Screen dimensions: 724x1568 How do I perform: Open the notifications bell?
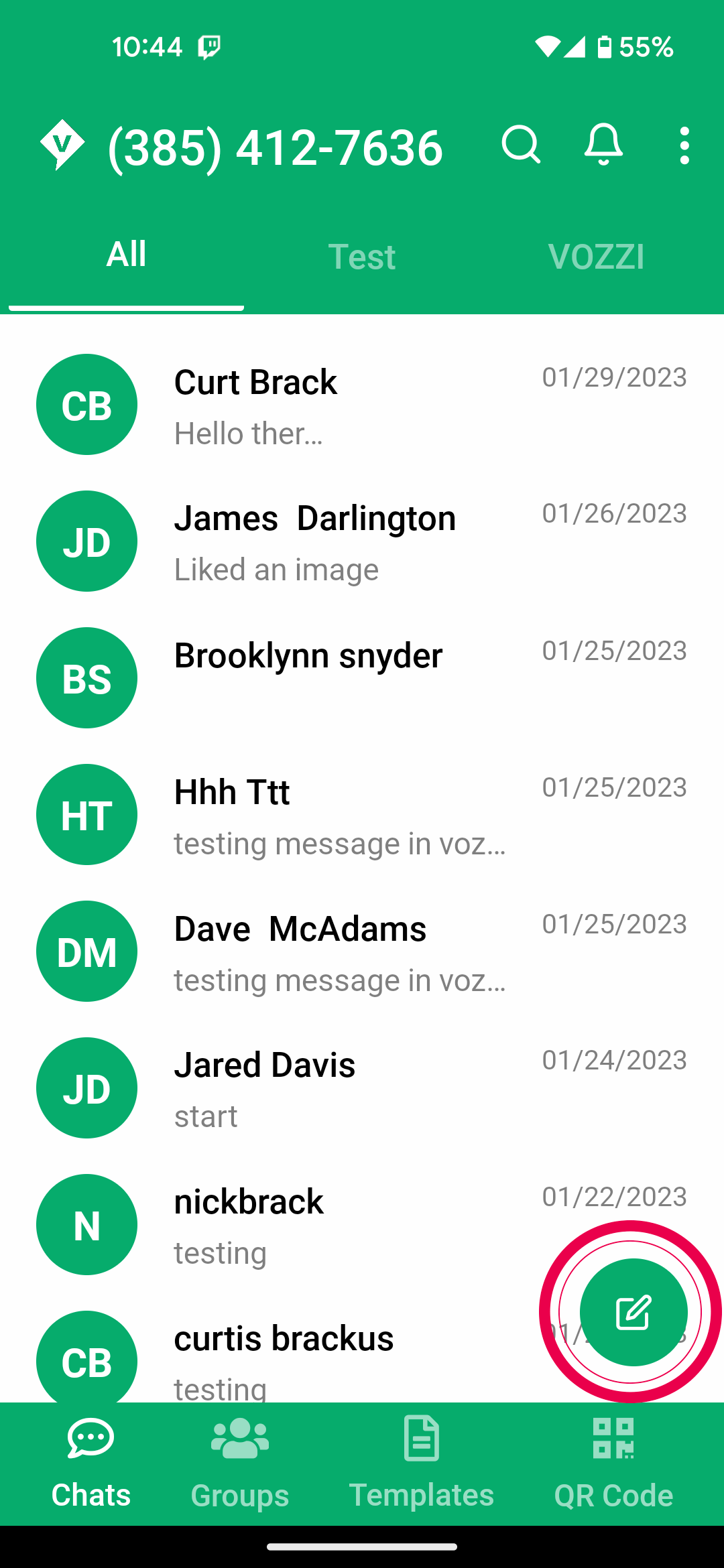tap(603, 144)
